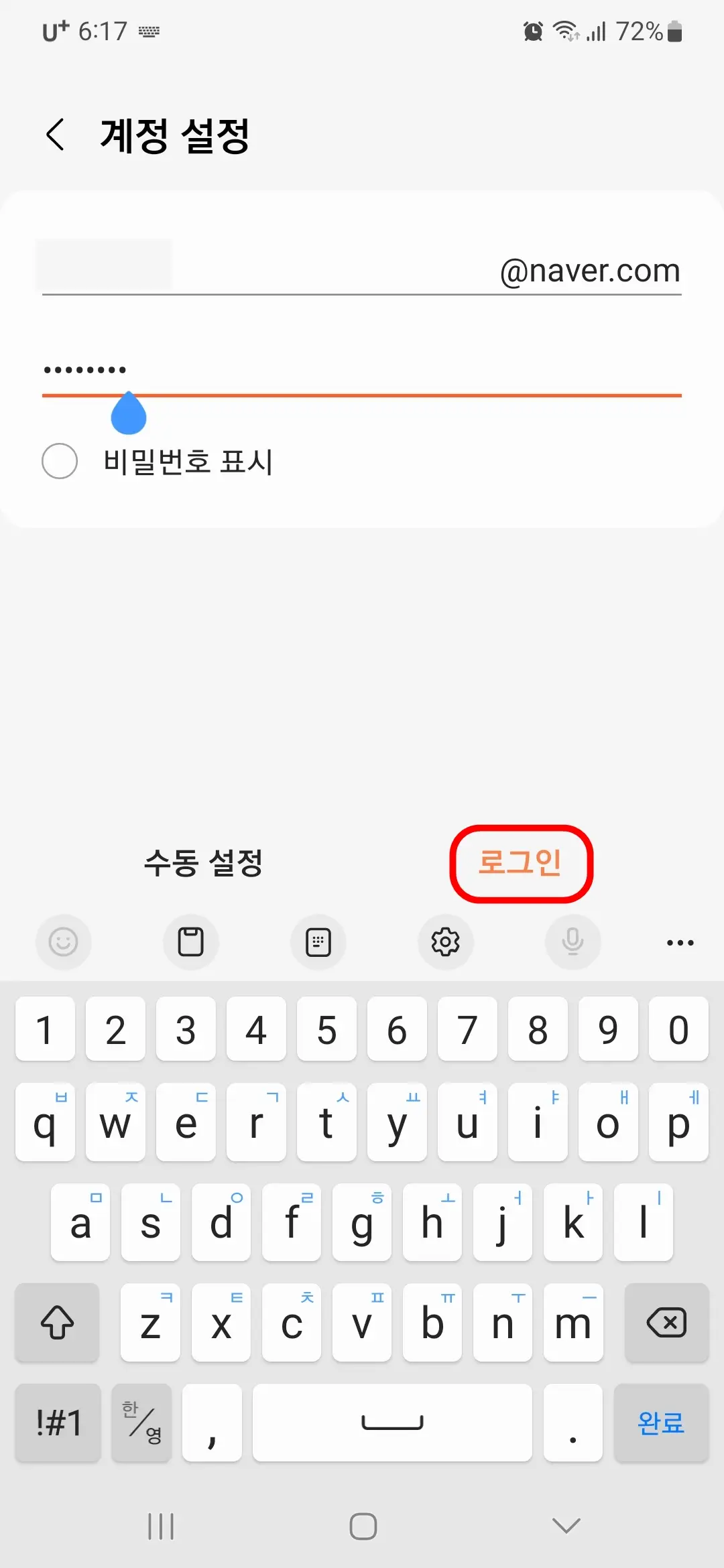Toggle to the !#1 symbols keyboard
The image size is (724, 1568).
57,1423
